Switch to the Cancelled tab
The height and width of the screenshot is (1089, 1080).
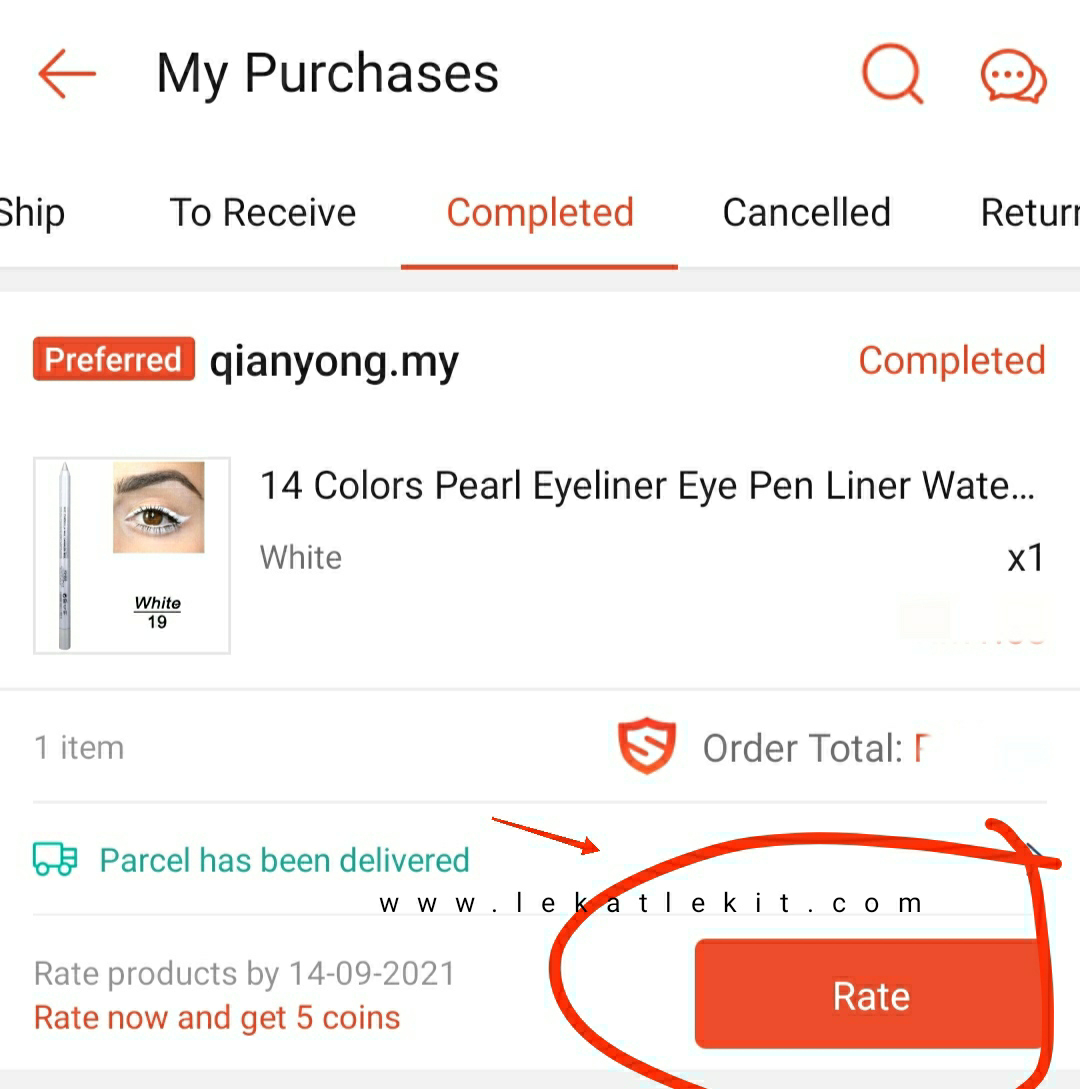[x=806, y=213]
